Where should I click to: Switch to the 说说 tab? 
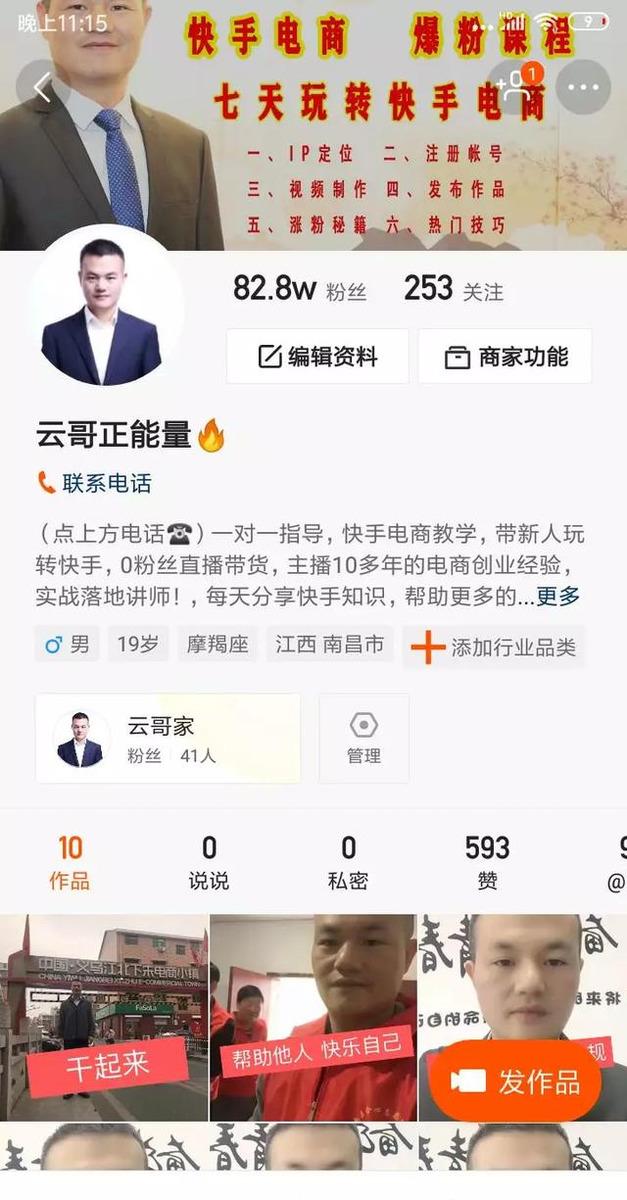[209, 862]
